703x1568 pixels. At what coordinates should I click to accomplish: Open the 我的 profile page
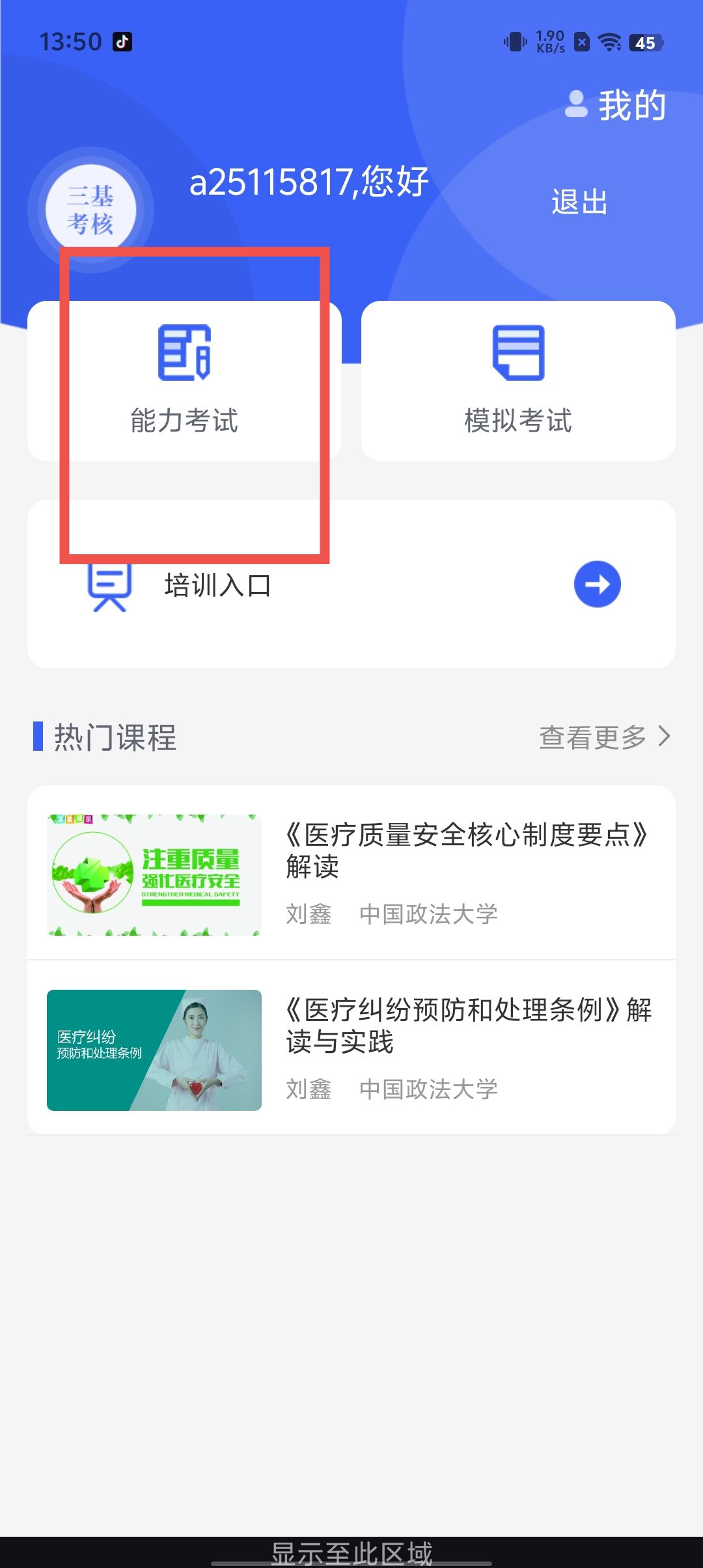click(616, 105)
